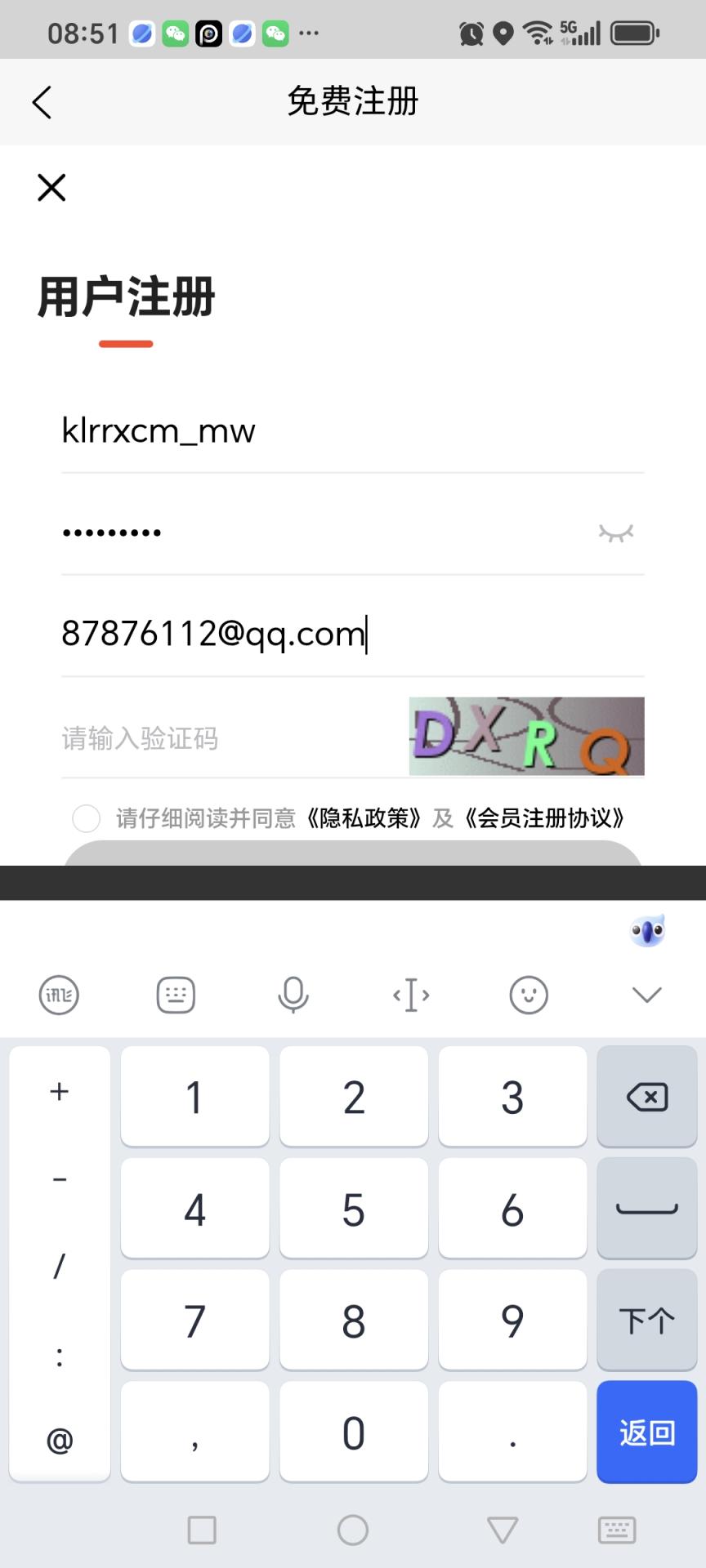The width and height of the screenshot is (706, 1568).
Task: Toggle password visibility with the eye icon
Action: tap(617, 532)
